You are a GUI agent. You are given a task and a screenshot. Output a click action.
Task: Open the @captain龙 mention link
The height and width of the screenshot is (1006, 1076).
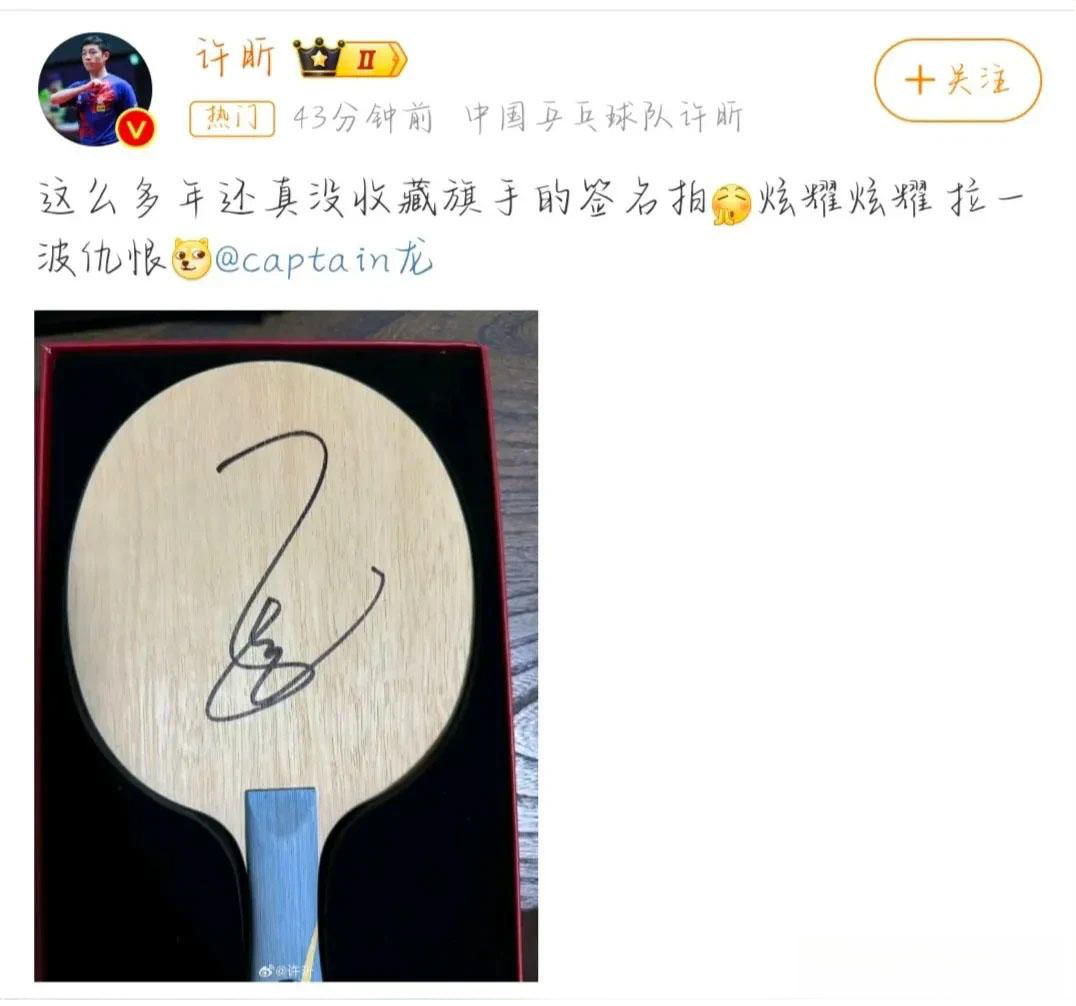324,260
